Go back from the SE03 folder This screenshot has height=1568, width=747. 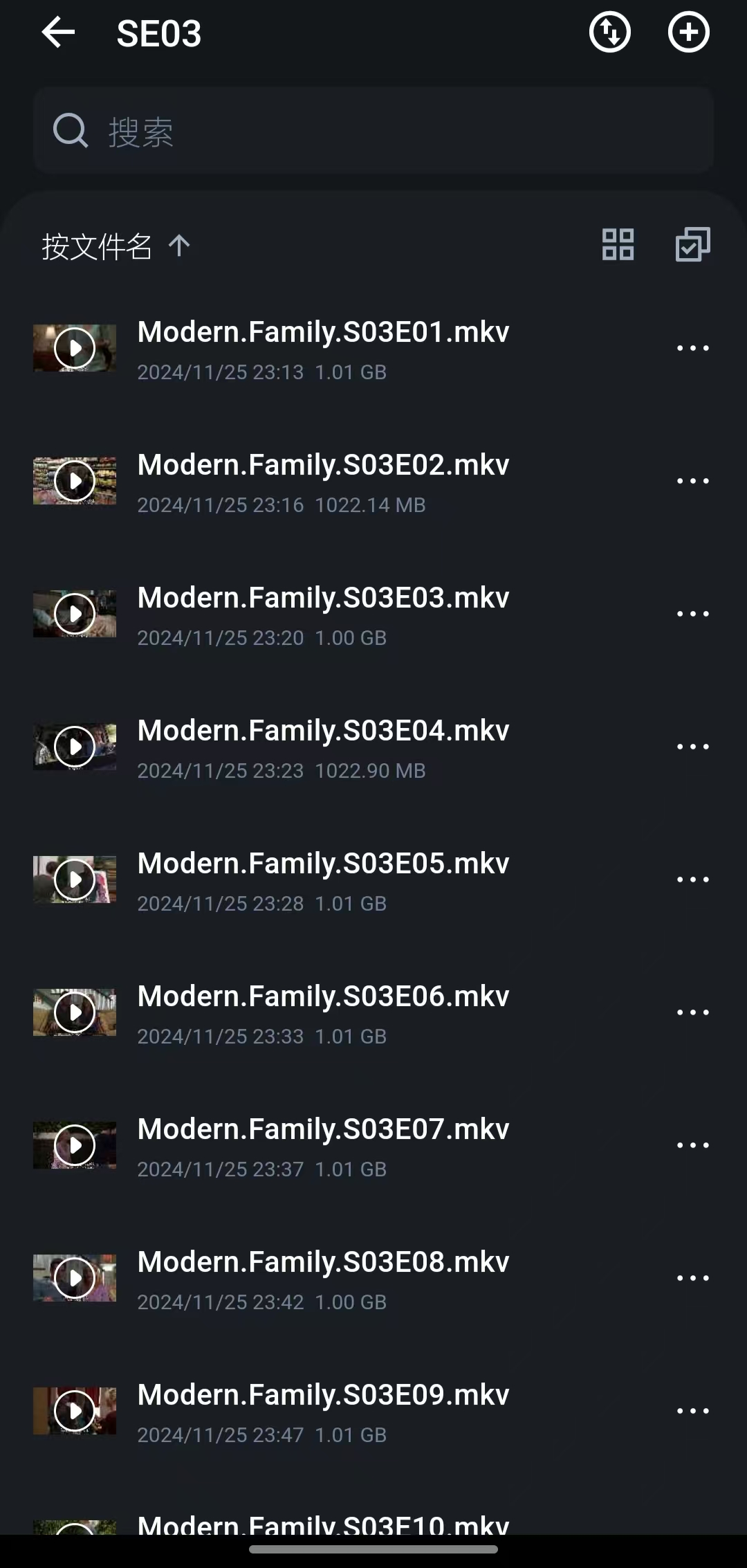tap(58, 33)
